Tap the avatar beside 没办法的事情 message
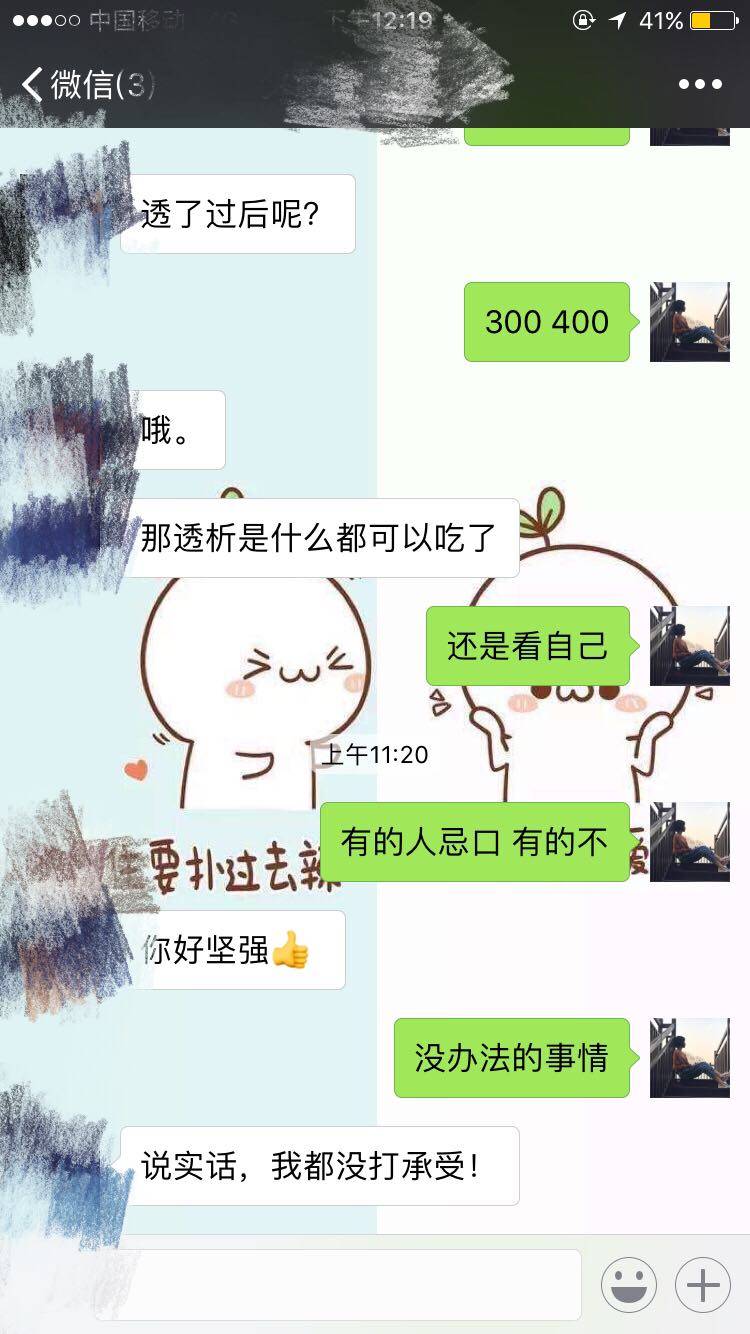Screen dimensions: 750x1334 (690, 1058)
